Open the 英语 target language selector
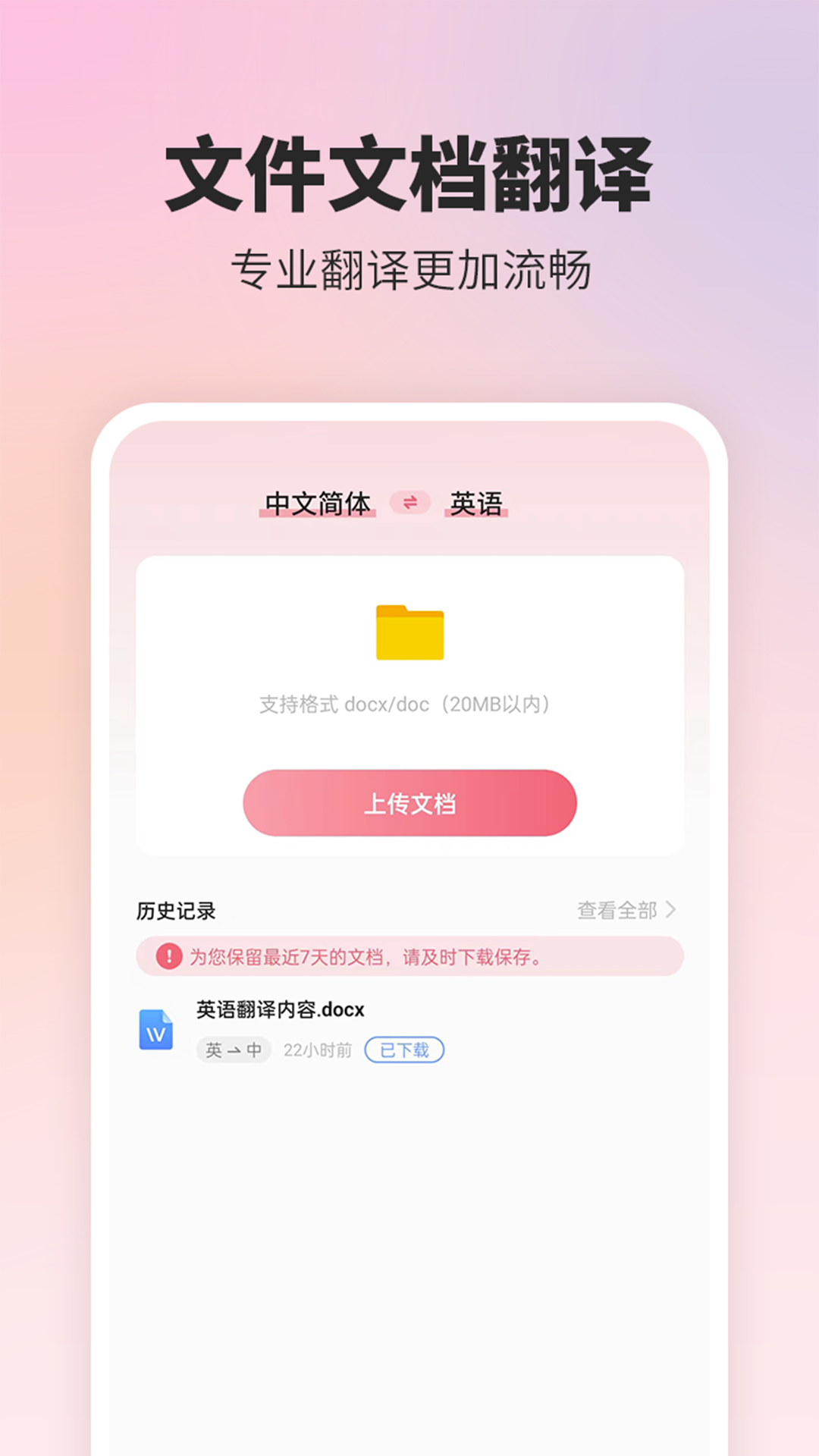819x1456 pixels. 480,501
